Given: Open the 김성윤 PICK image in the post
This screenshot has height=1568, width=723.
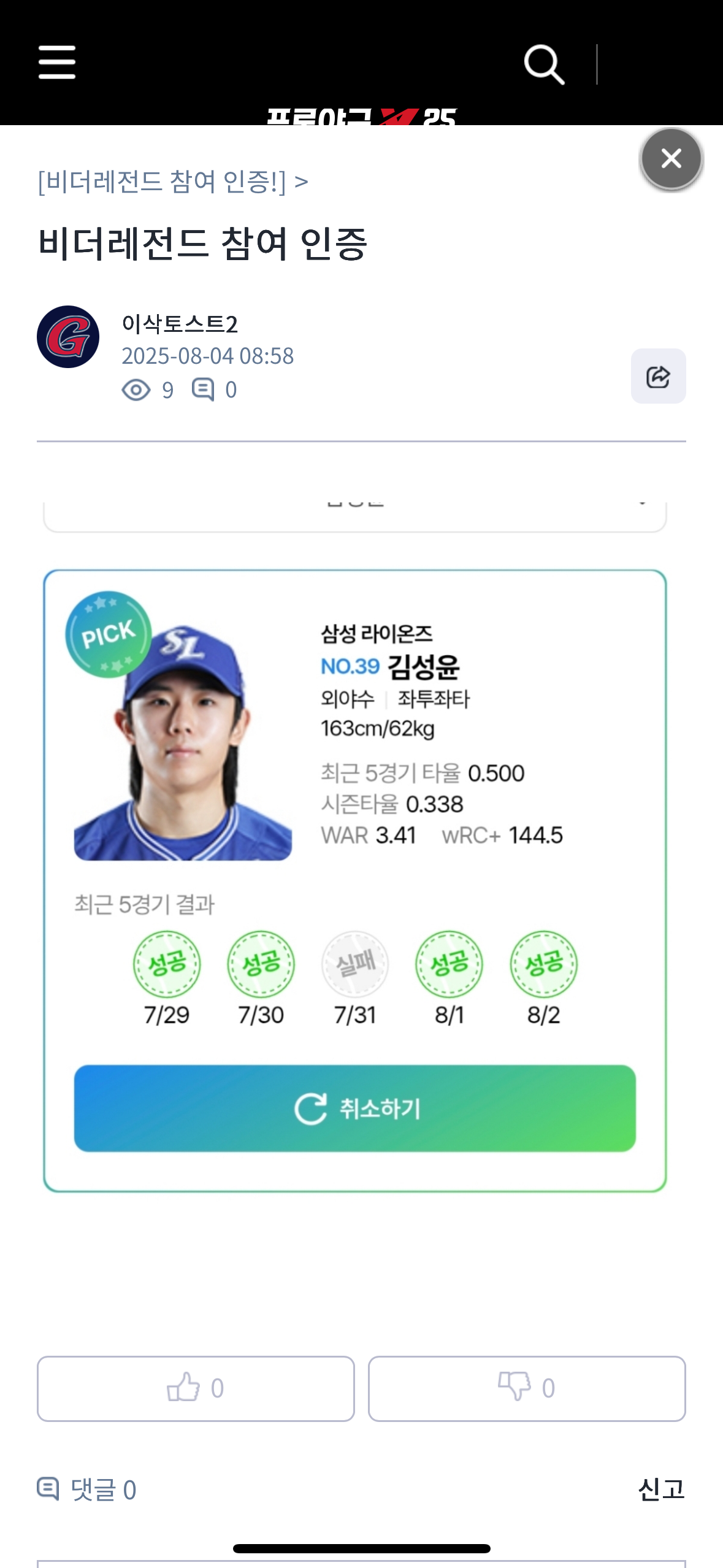Looking at the screenshot, I should pos(354,859).
